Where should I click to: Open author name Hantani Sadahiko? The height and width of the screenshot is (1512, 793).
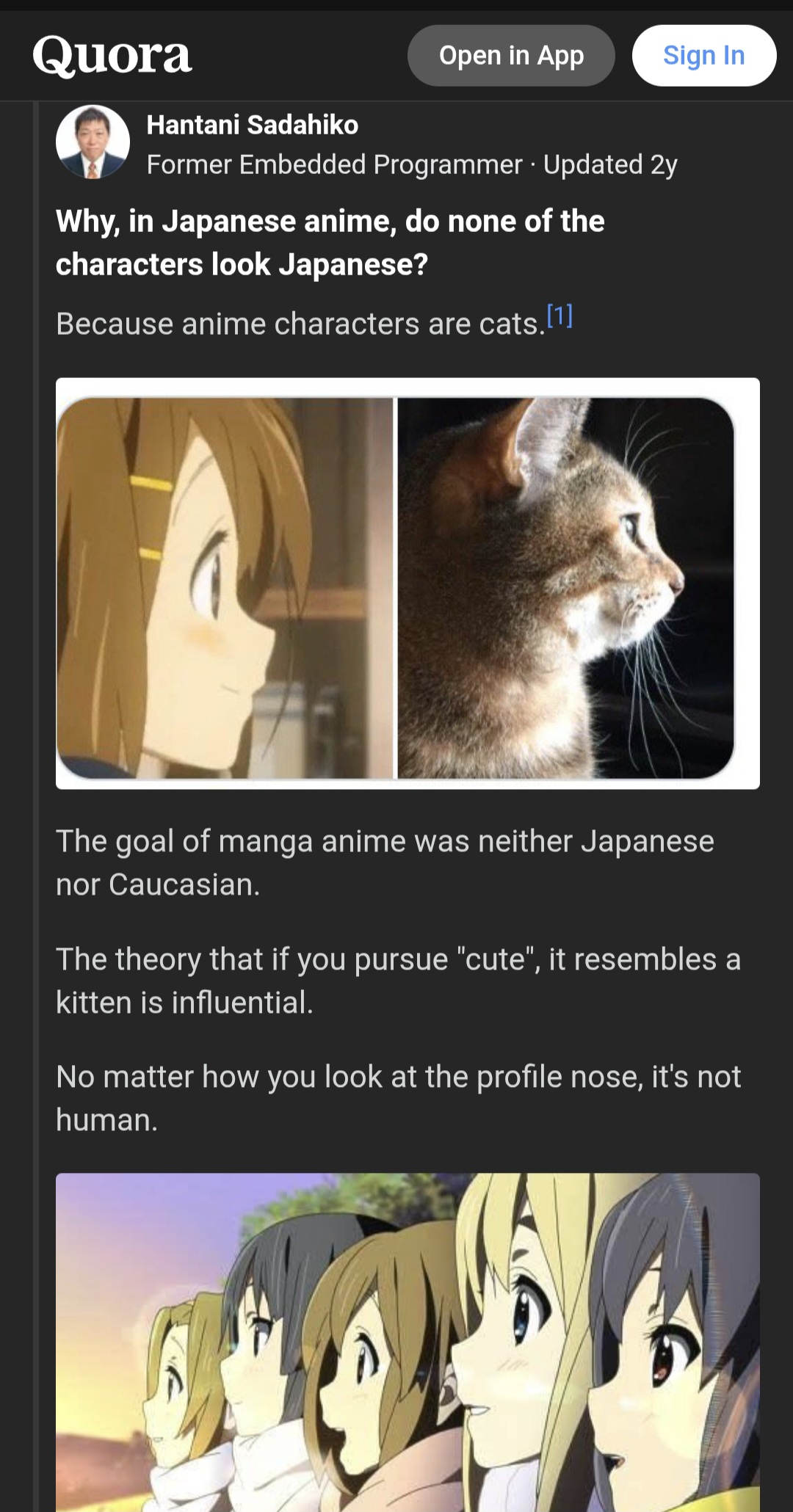(x=253, y=125)
